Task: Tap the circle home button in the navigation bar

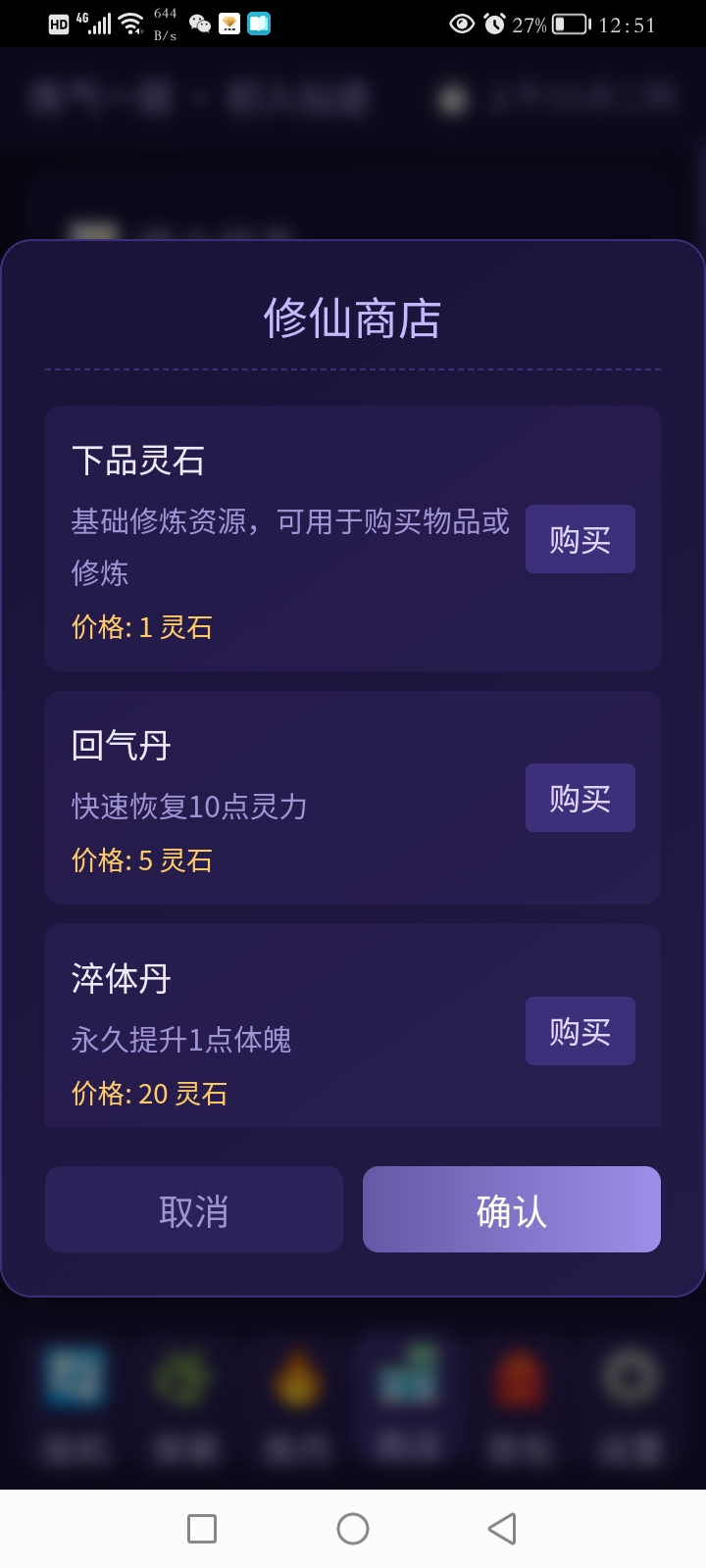Action: pyautogui.click(x=353, y=1528)
